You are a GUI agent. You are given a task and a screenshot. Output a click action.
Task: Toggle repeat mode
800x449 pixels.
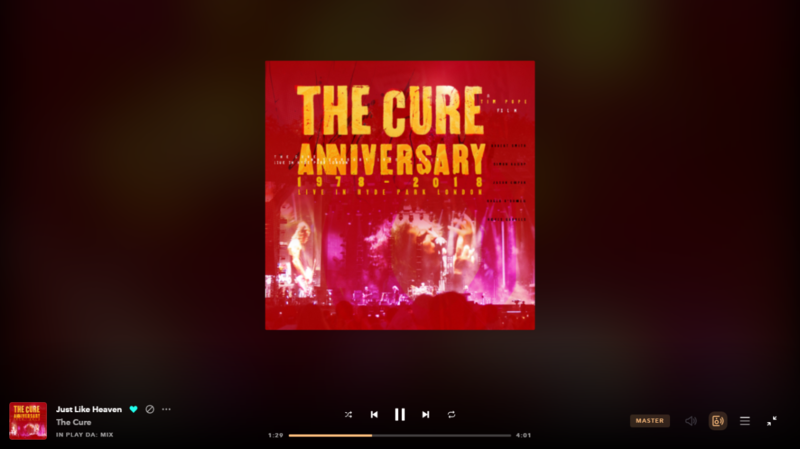tap(451, 414)
